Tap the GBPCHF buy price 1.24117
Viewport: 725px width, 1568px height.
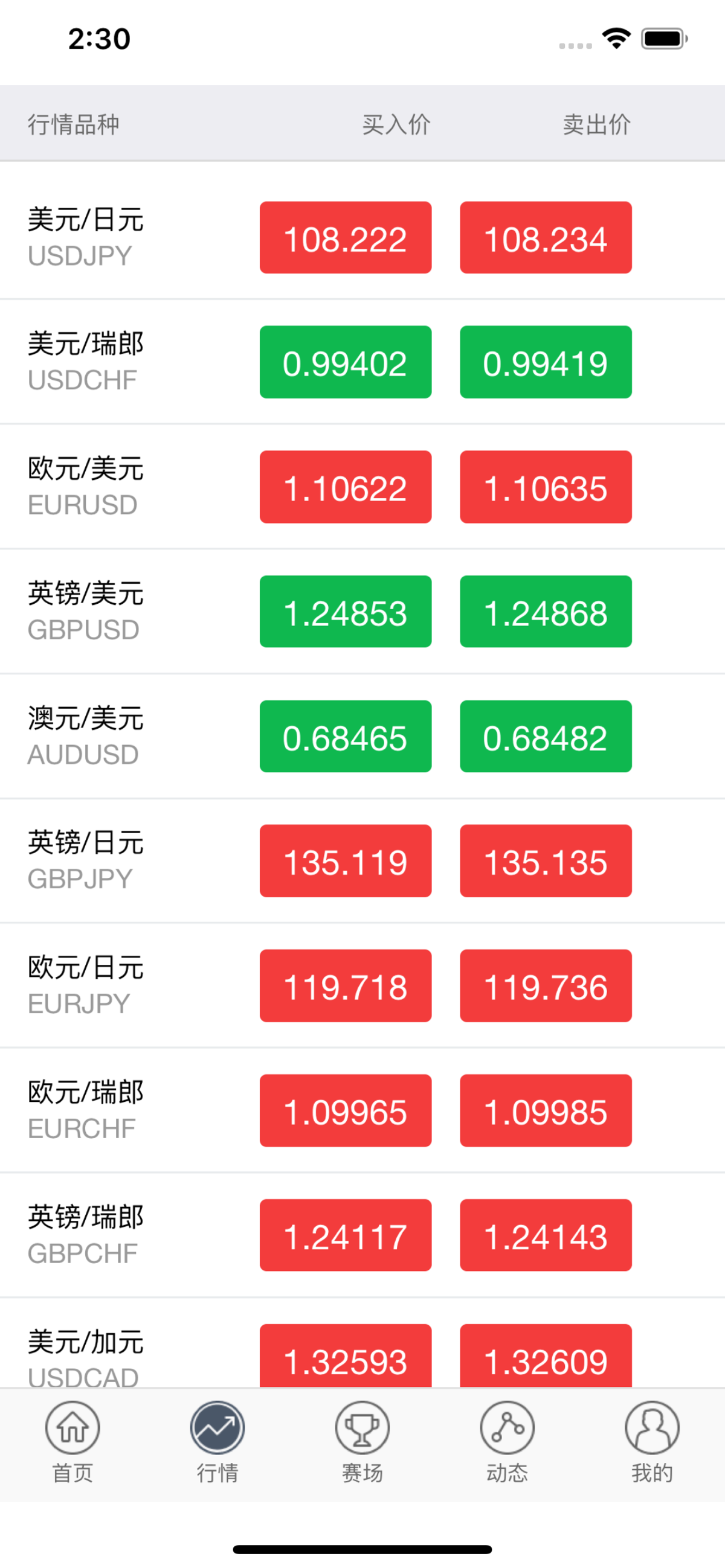(345, 1237)
